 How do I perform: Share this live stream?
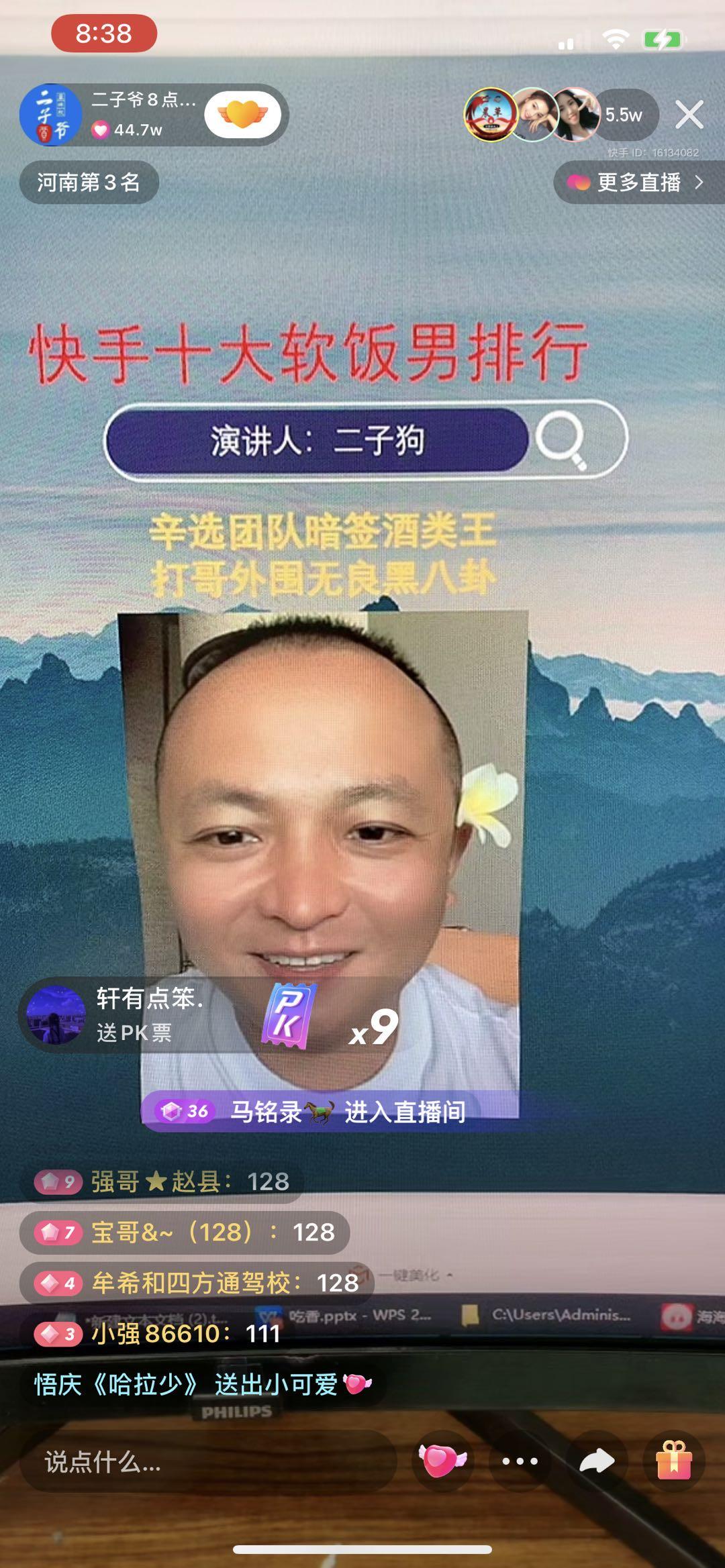tap(597, 1461)
